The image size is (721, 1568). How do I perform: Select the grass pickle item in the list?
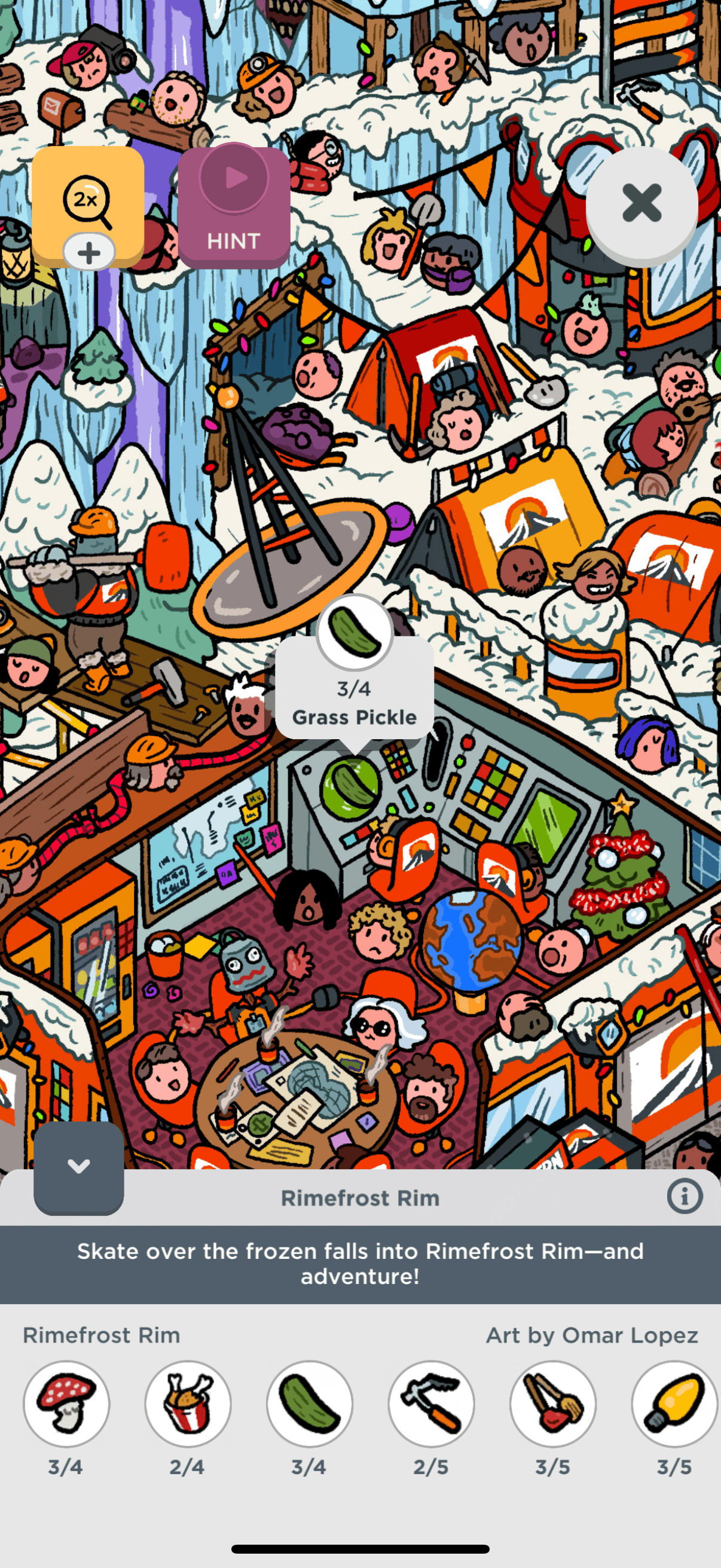[x=310, y=1404]
